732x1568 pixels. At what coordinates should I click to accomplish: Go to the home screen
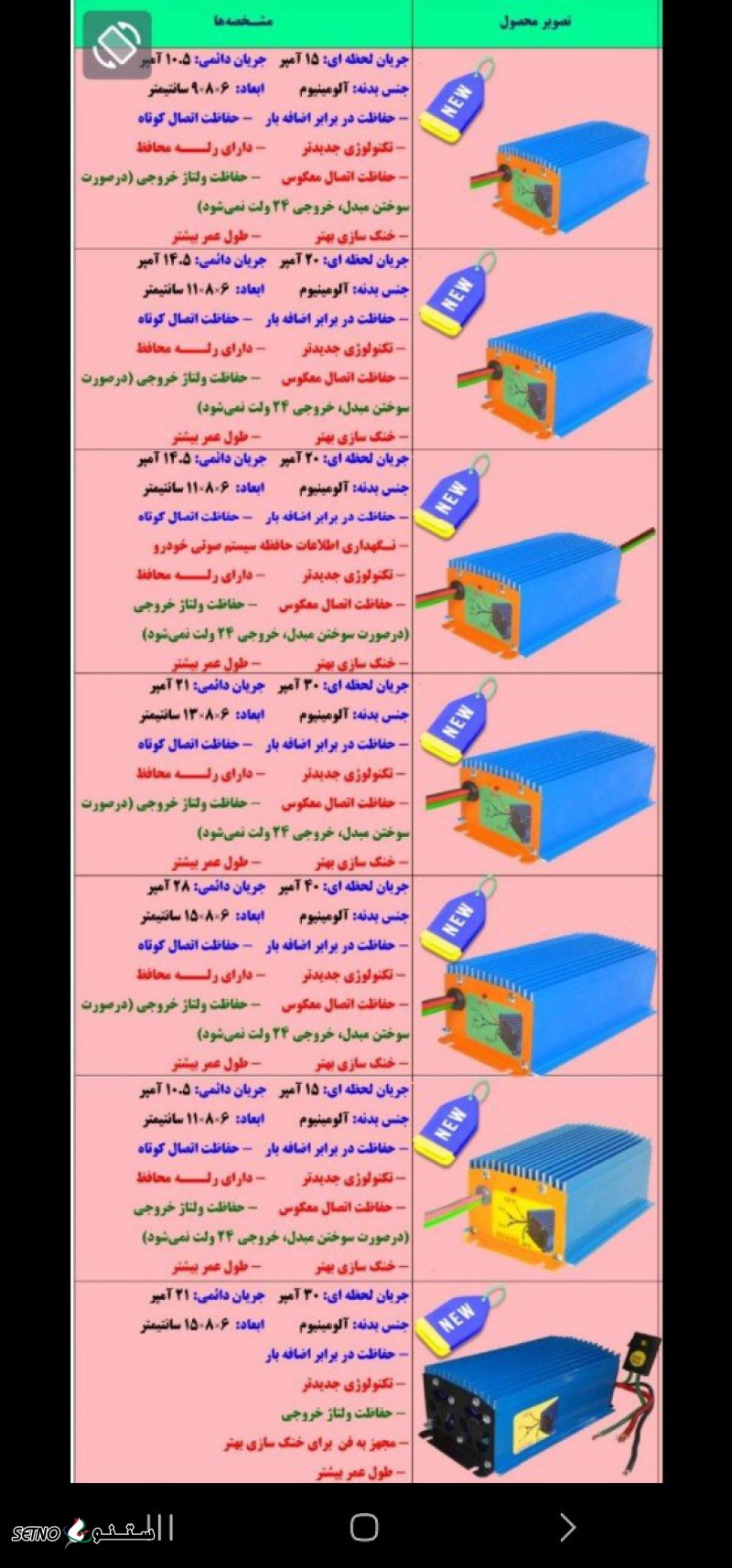[364, 1527]
